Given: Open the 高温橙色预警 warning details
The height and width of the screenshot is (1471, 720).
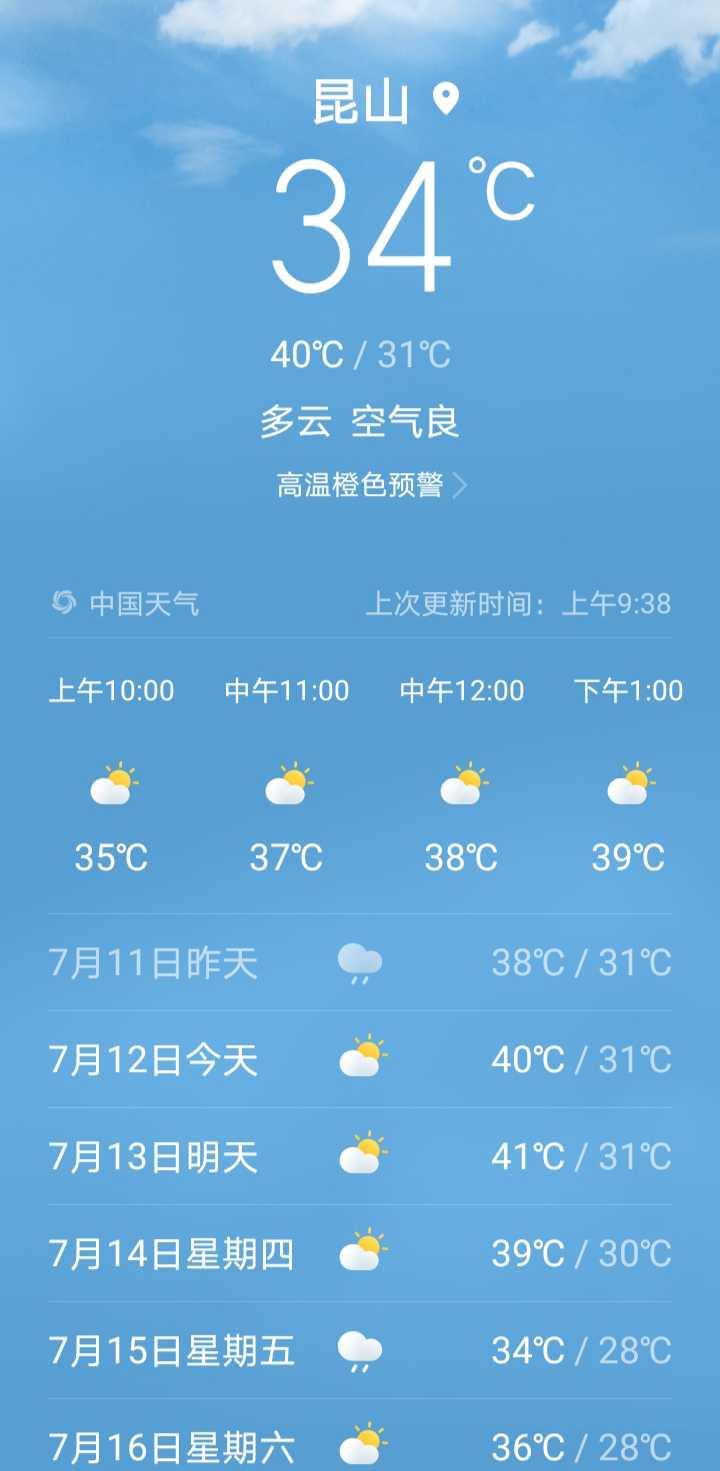Looking at the screenshot, I should click(x=372, y=485).
